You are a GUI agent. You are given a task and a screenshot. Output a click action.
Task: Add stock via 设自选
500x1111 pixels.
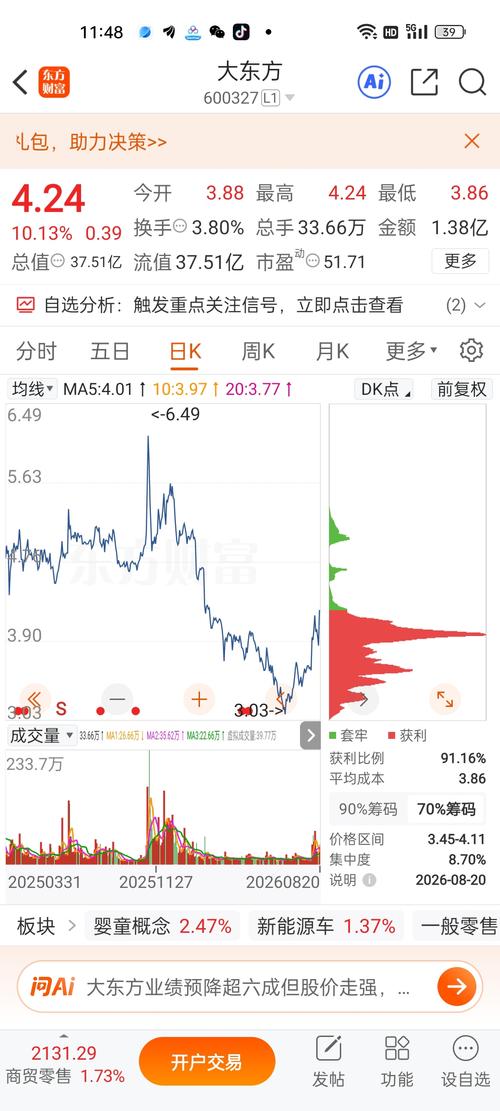click(x=465, y=1061)
